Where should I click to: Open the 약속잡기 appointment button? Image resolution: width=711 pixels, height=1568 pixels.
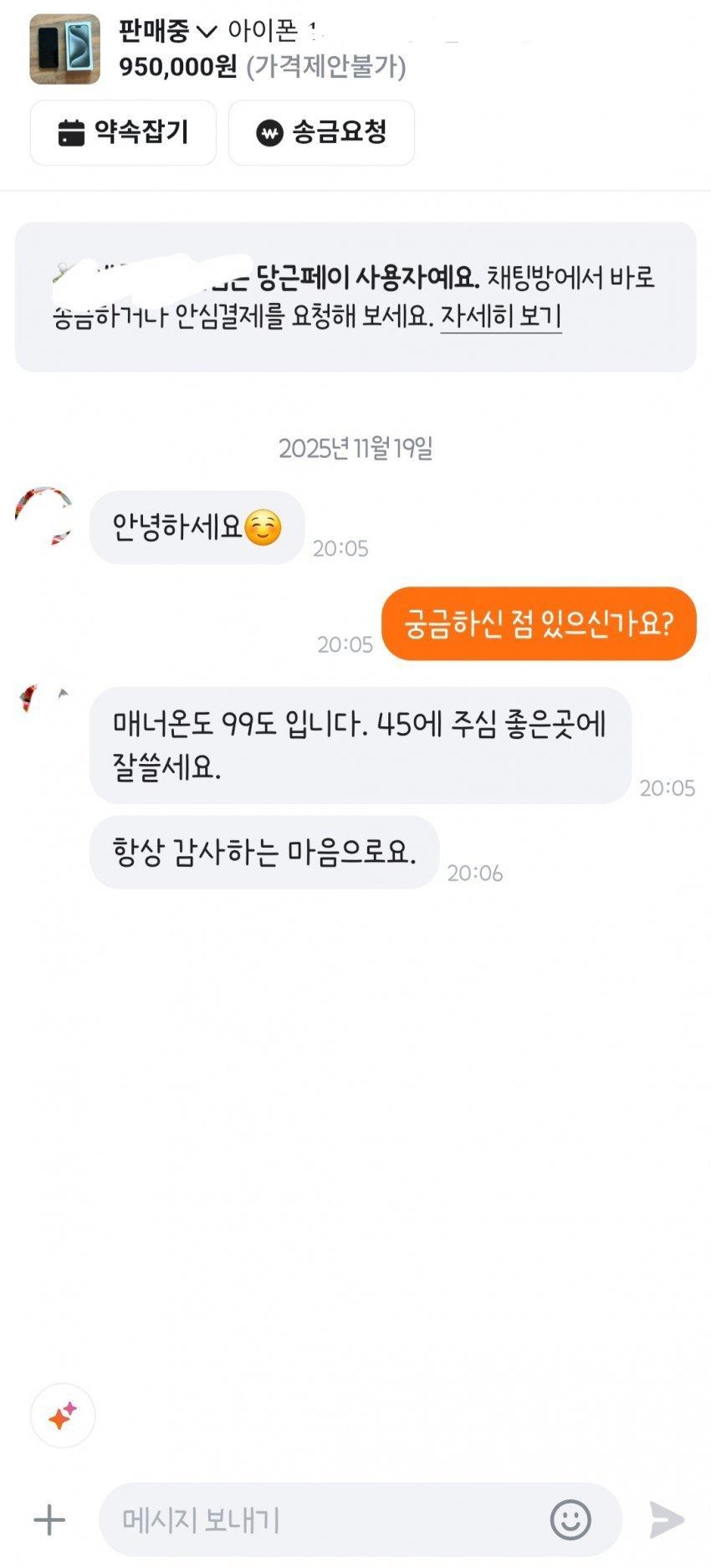click(123, 133)
